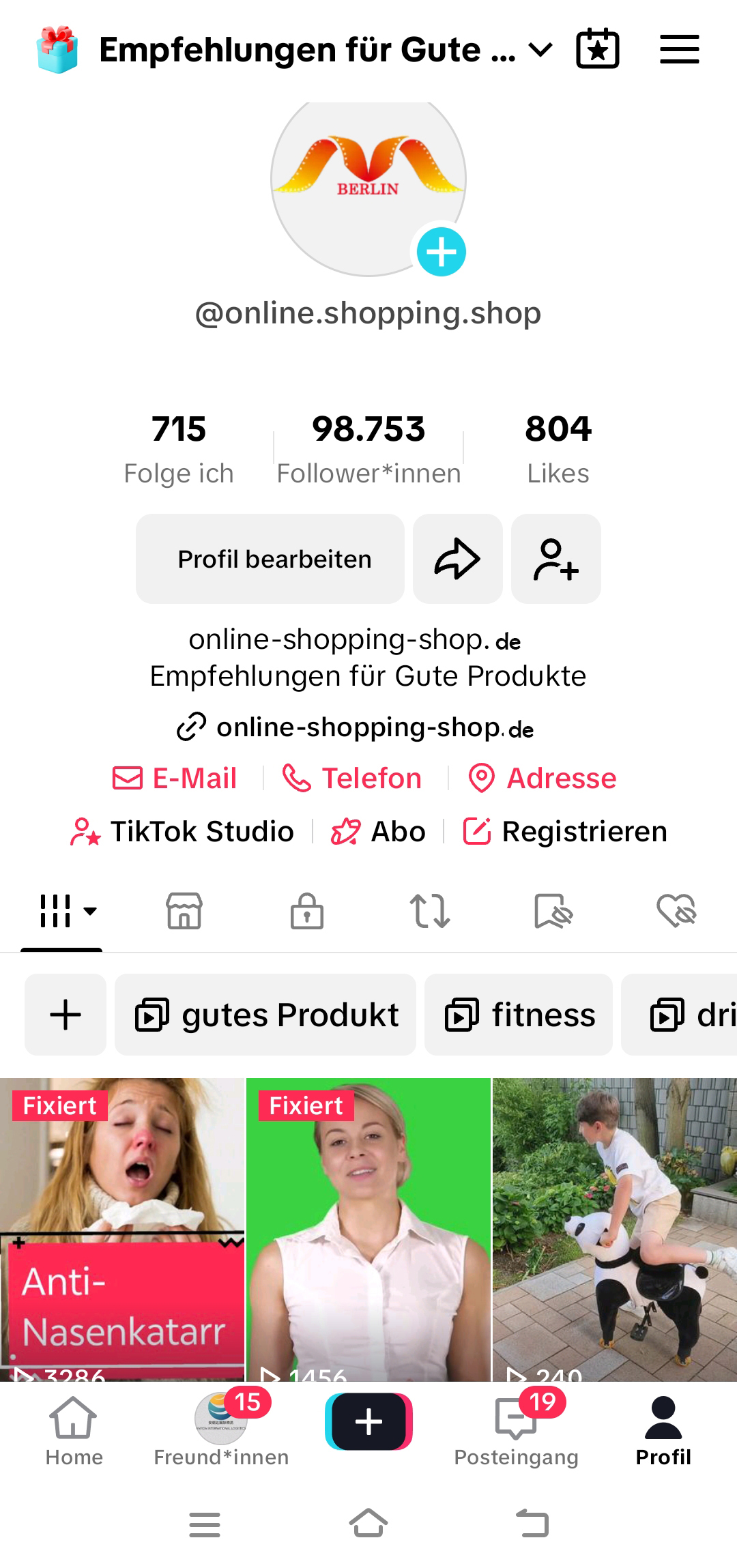
Task: Switch to the private videos lock tab
Action: pos(307,911)
